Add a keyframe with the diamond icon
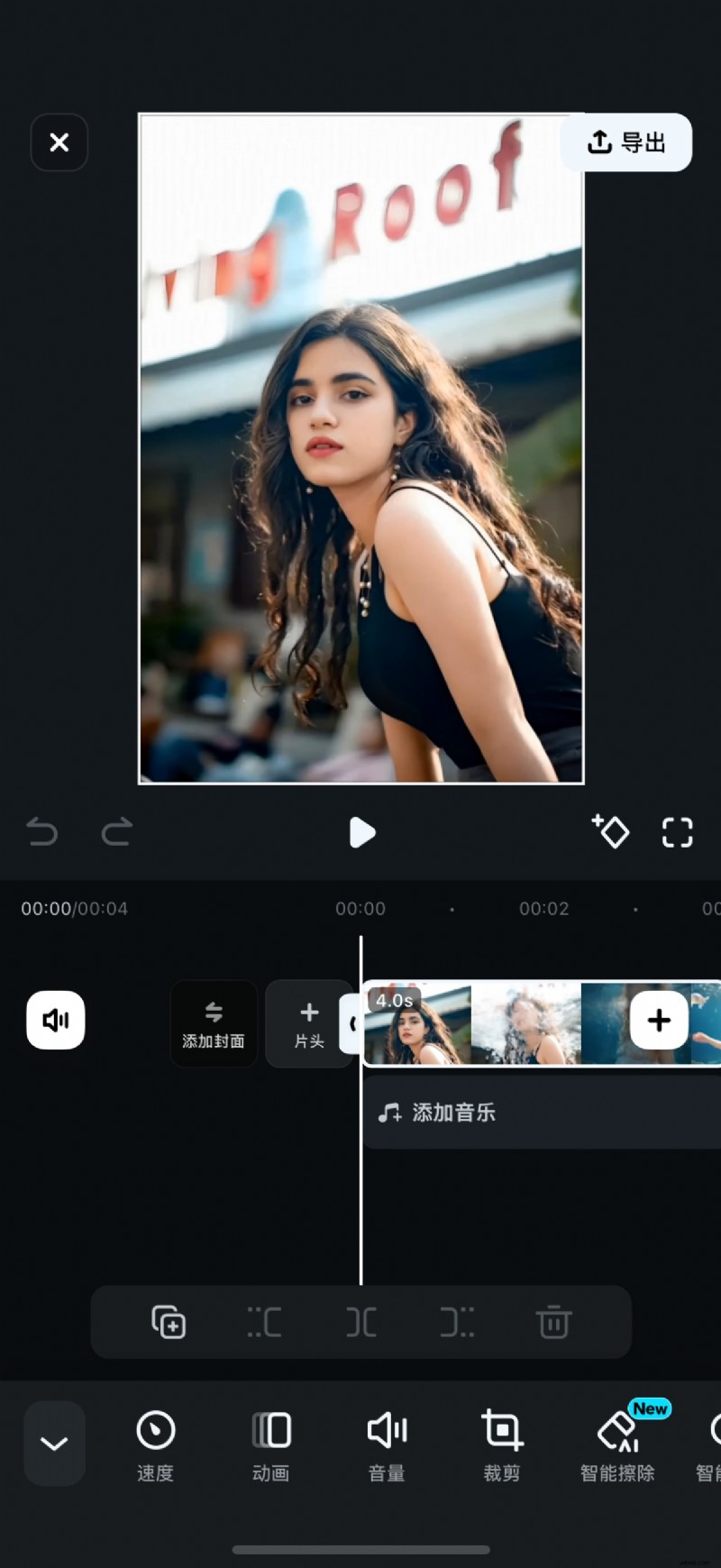 [612, 832]
